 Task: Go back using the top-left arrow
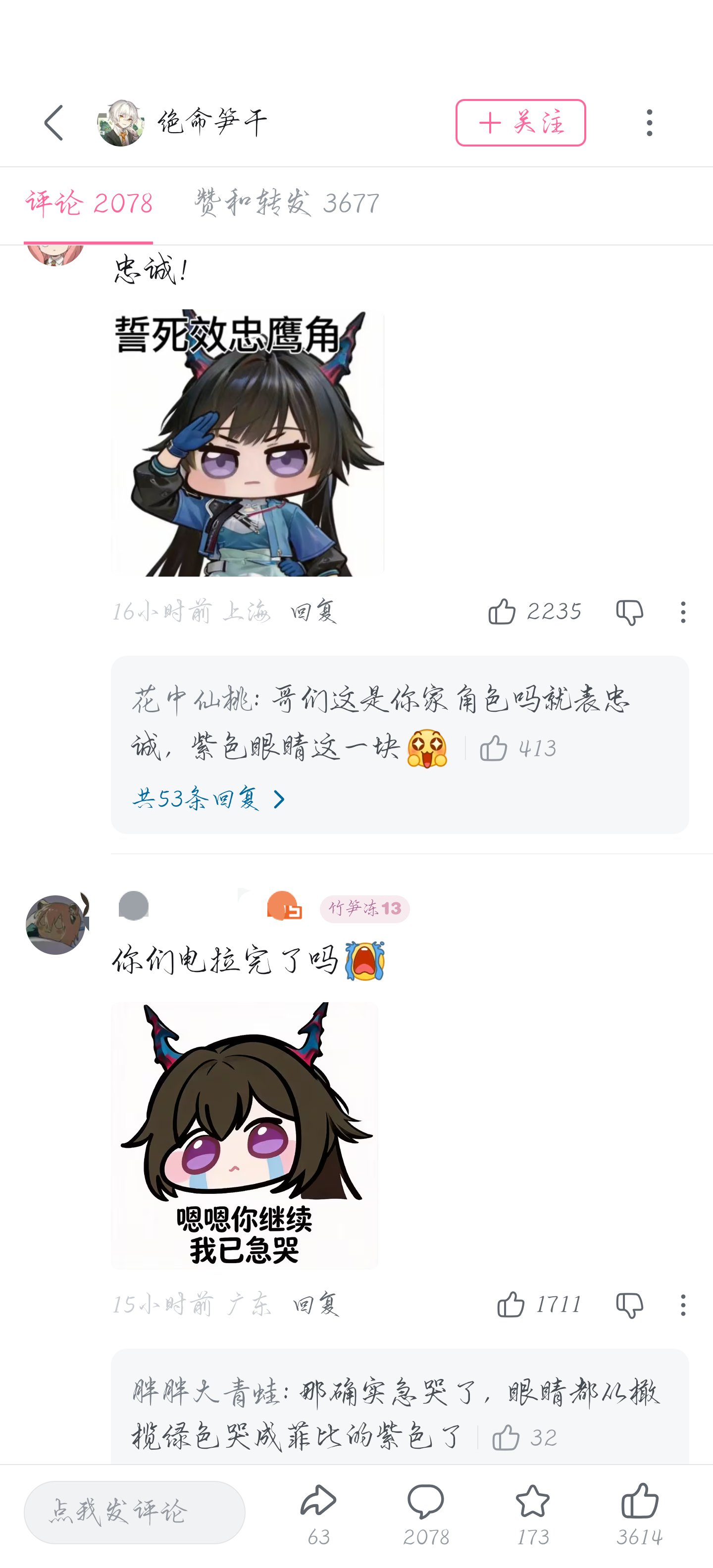click(x=53, y=122)
